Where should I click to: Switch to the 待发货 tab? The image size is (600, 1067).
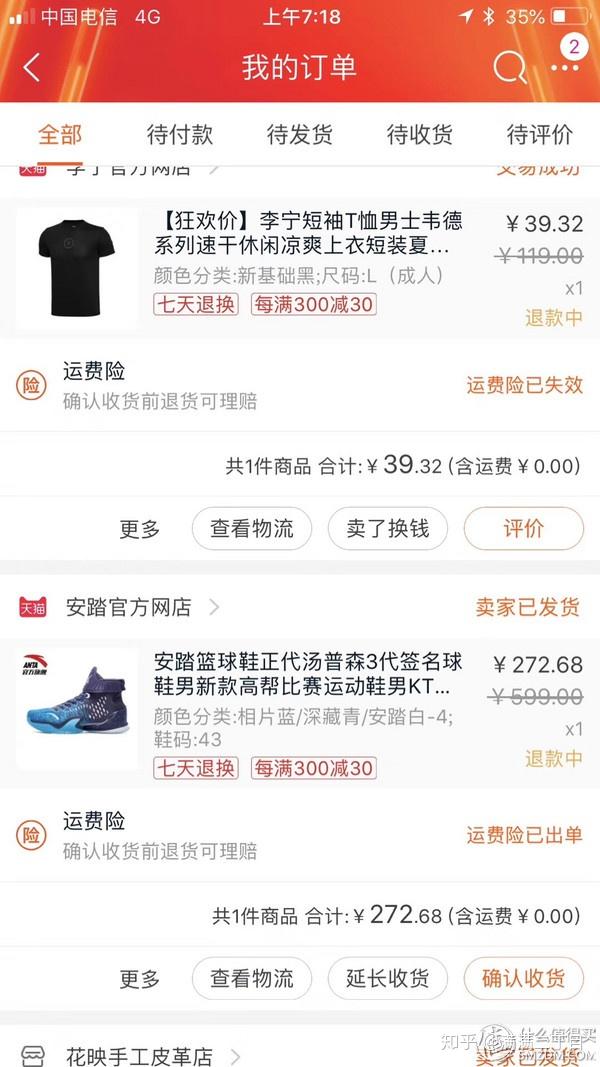pos(300,135)
